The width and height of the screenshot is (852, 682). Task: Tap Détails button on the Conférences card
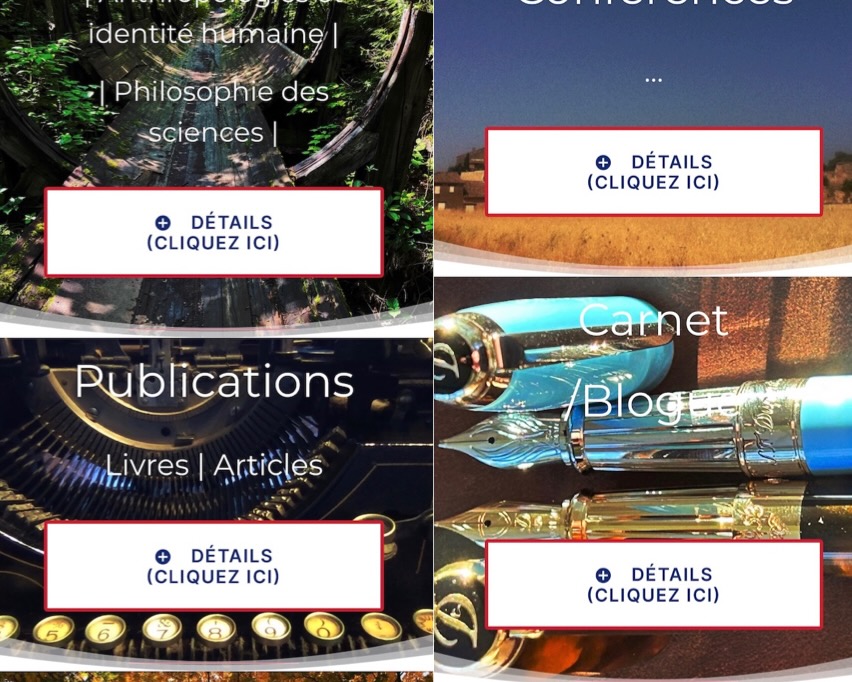tap(653, 172)
